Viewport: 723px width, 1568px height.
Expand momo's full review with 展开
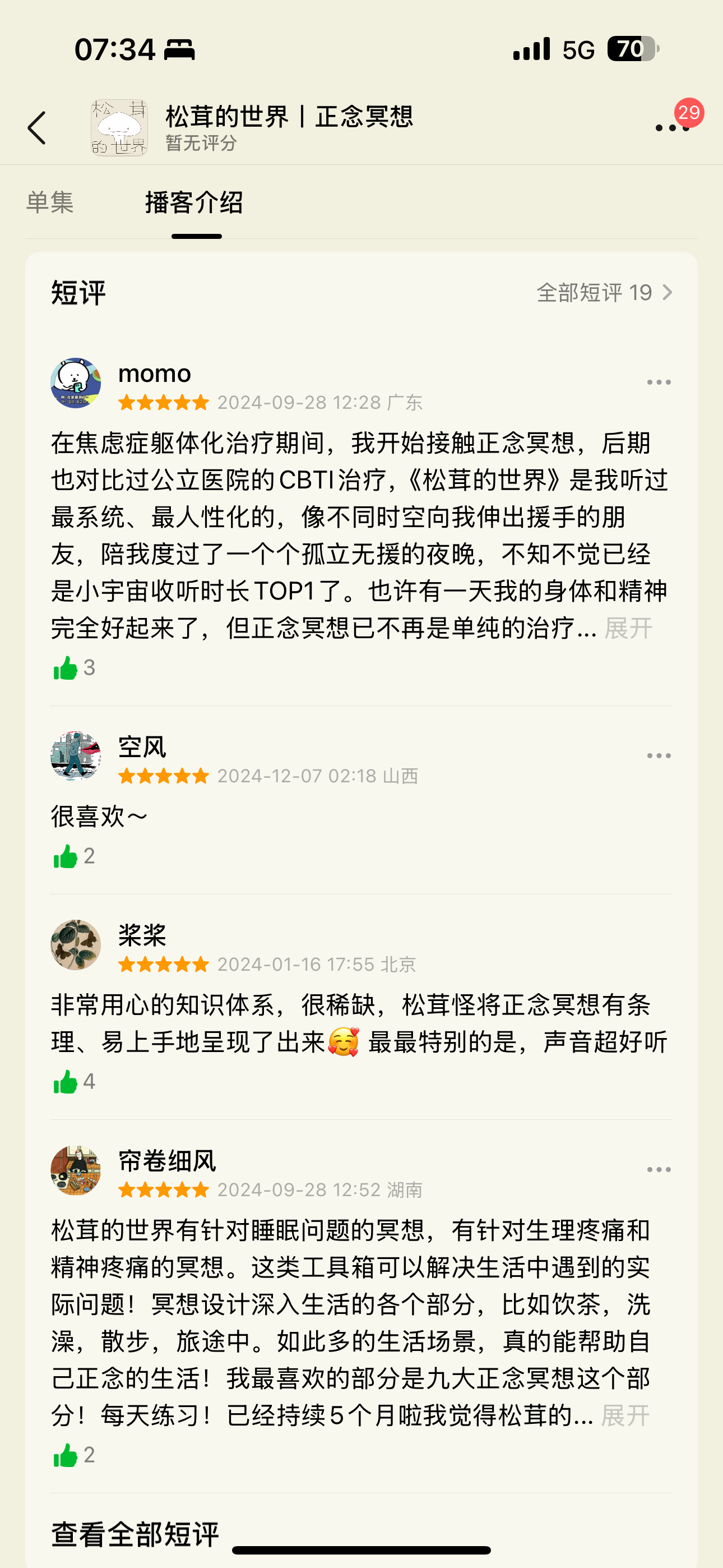coord(628,628)
